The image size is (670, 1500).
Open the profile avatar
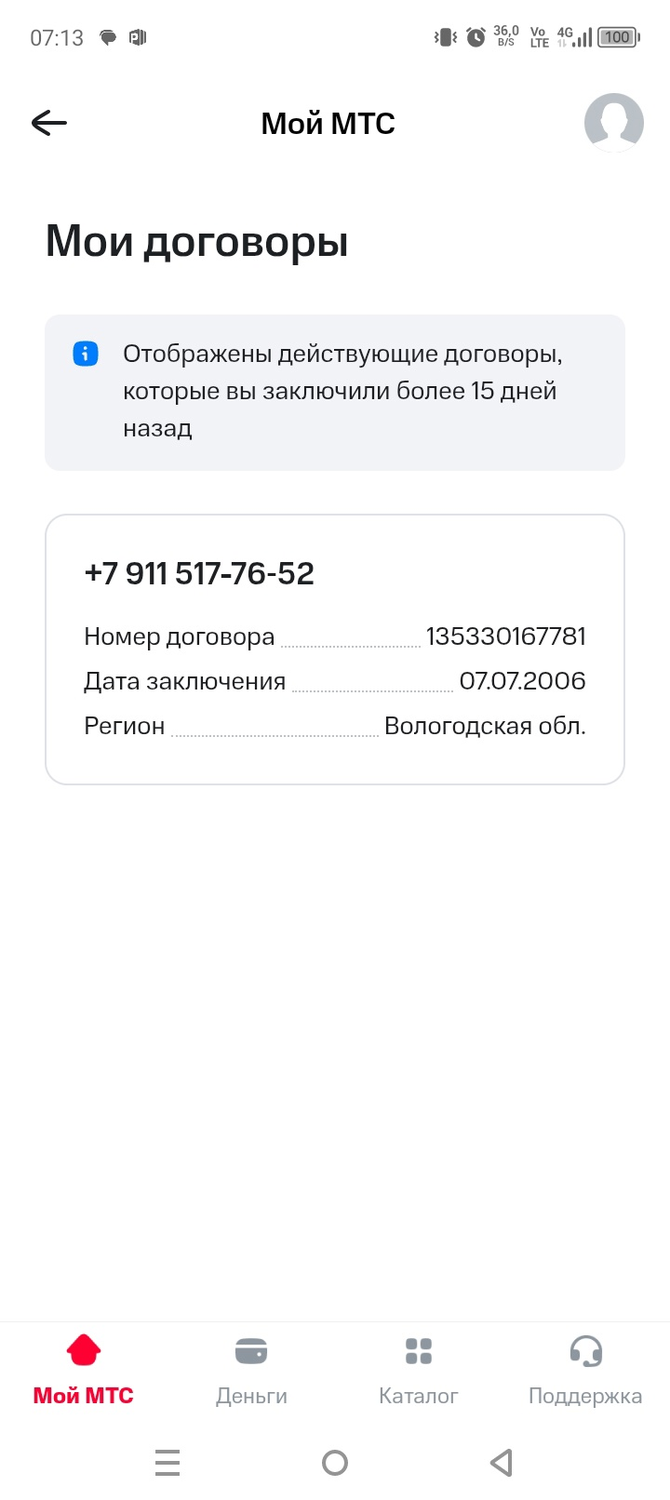tap(613, 123)
